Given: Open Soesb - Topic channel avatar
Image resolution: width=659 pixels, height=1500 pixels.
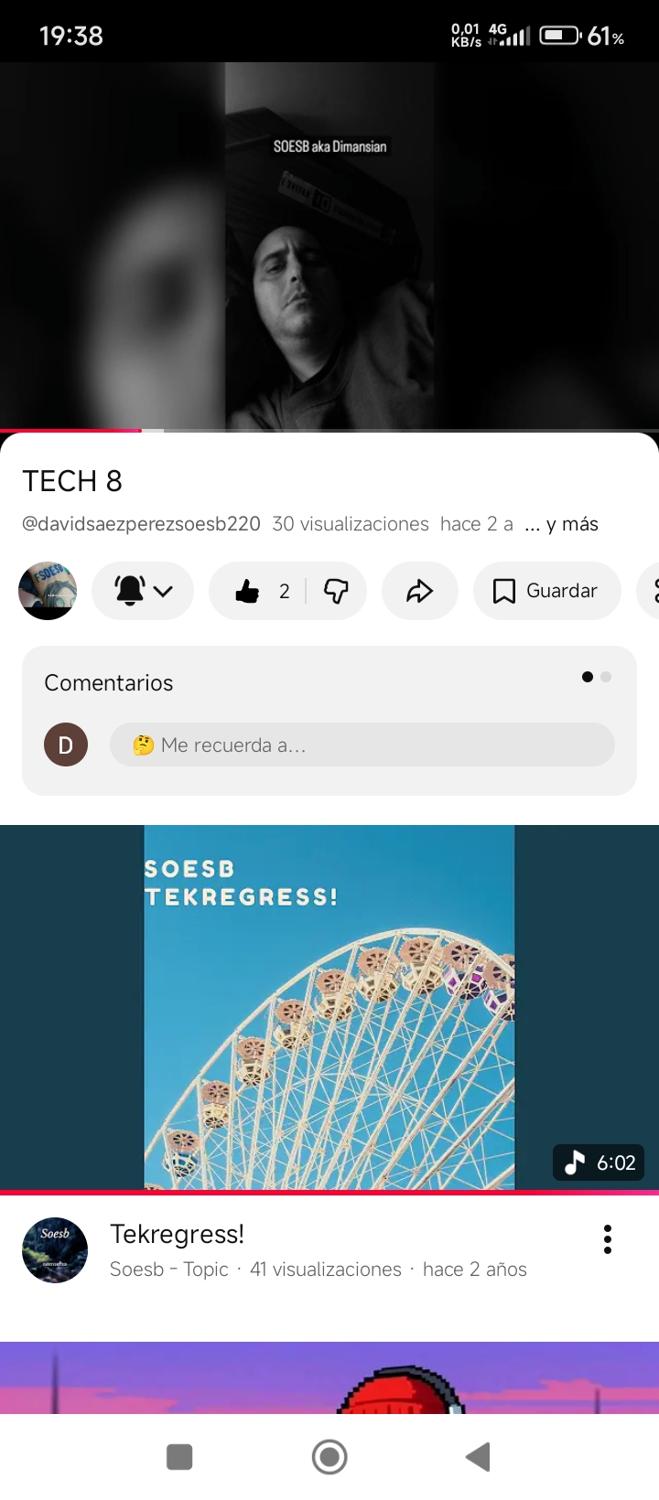Looking at the screenshot, I should 55,1250.
